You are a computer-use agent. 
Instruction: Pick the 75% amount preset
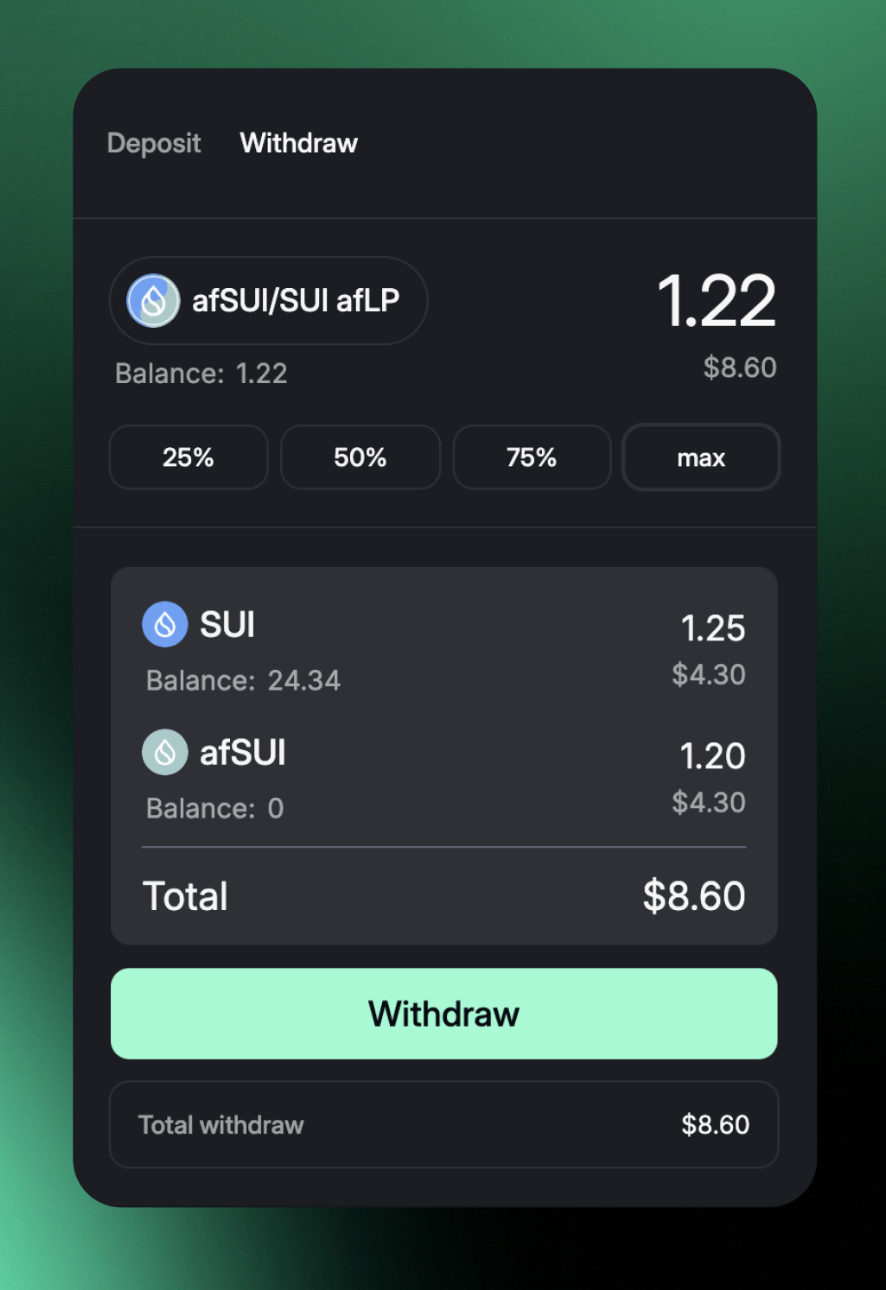(x=531, y=458)
